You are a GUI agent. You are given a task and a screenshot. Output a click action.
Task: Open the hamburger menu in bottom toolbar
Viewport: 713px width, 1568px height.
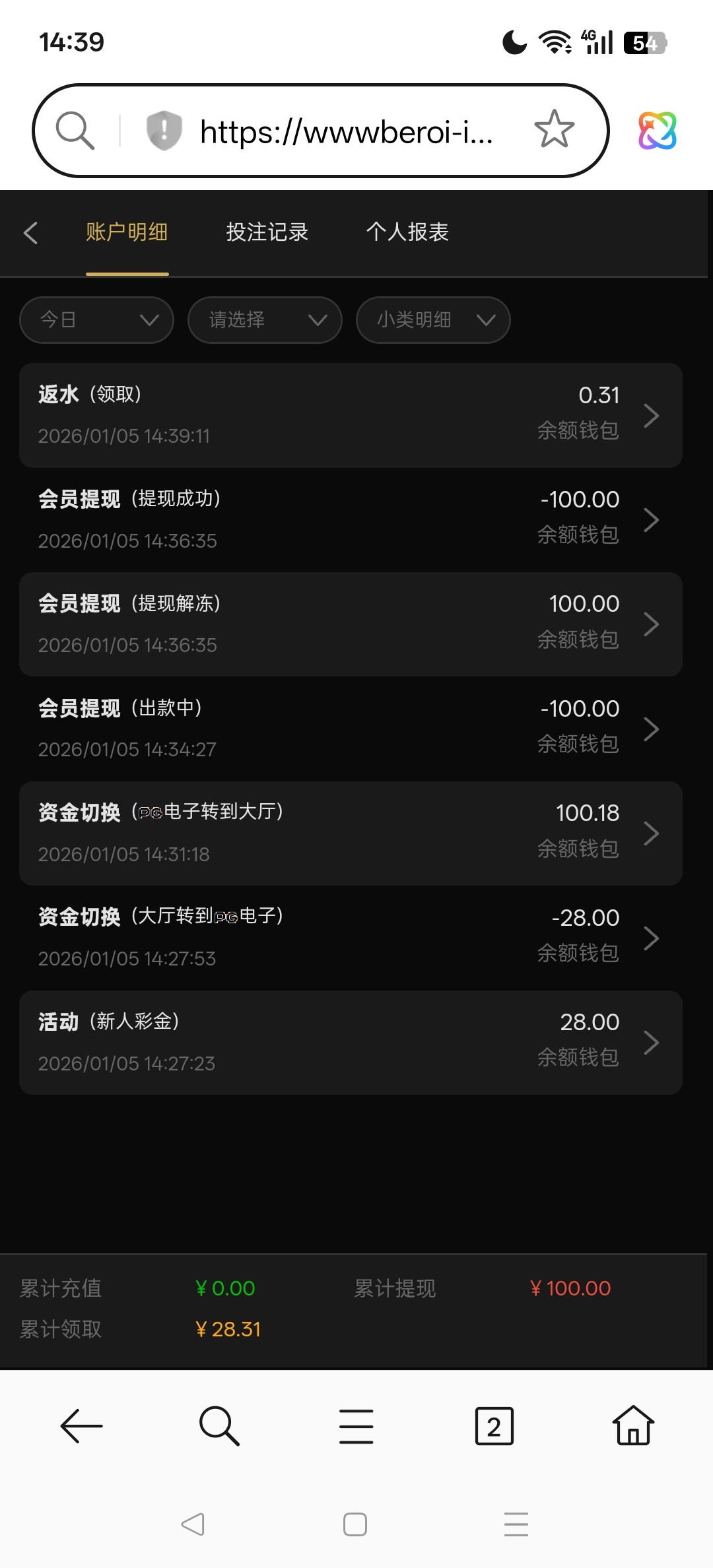[355, 1425]
